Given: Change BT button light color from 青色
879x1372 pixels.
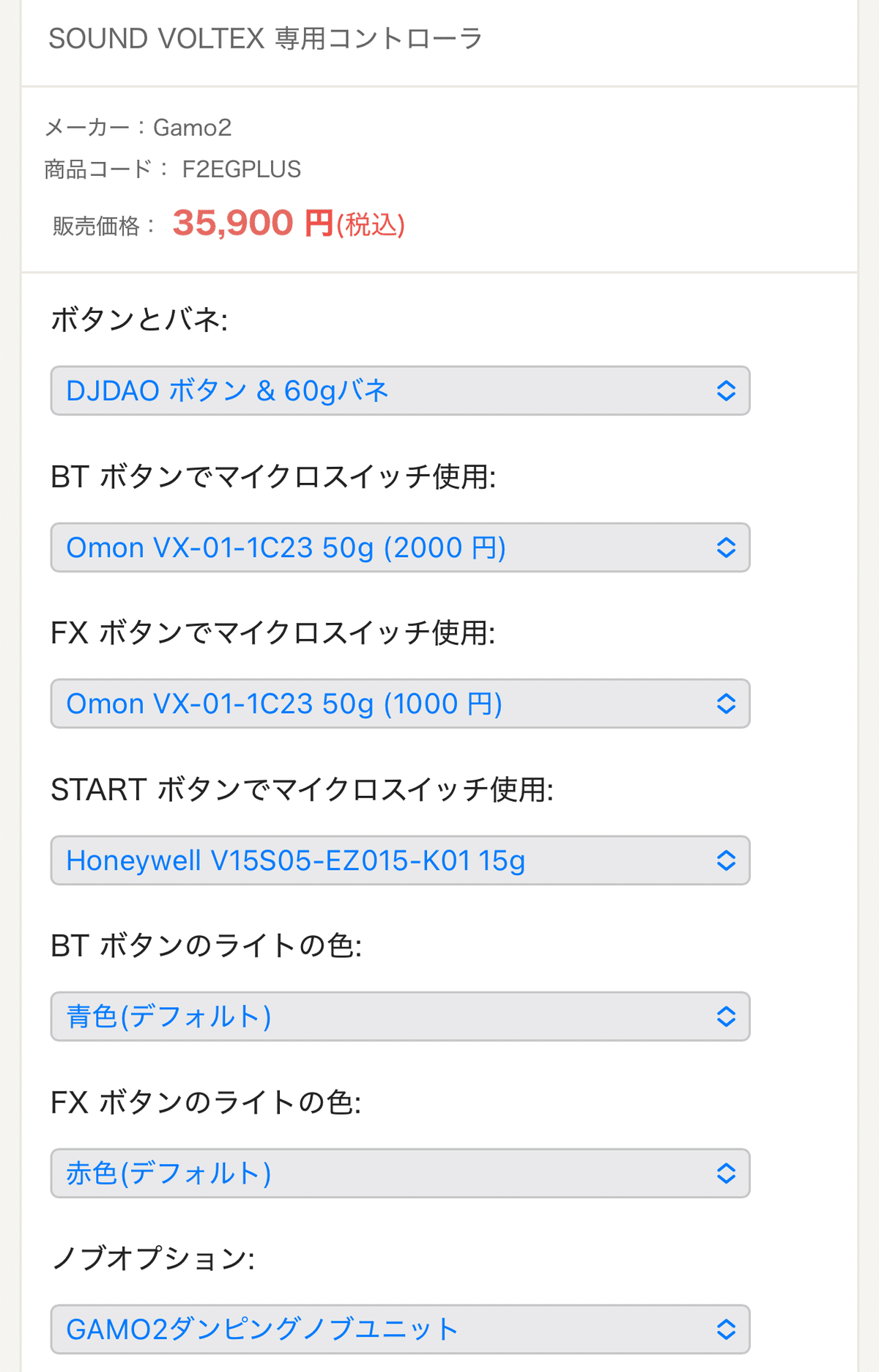Looking at the screenshot, I should click(399, 1017).
